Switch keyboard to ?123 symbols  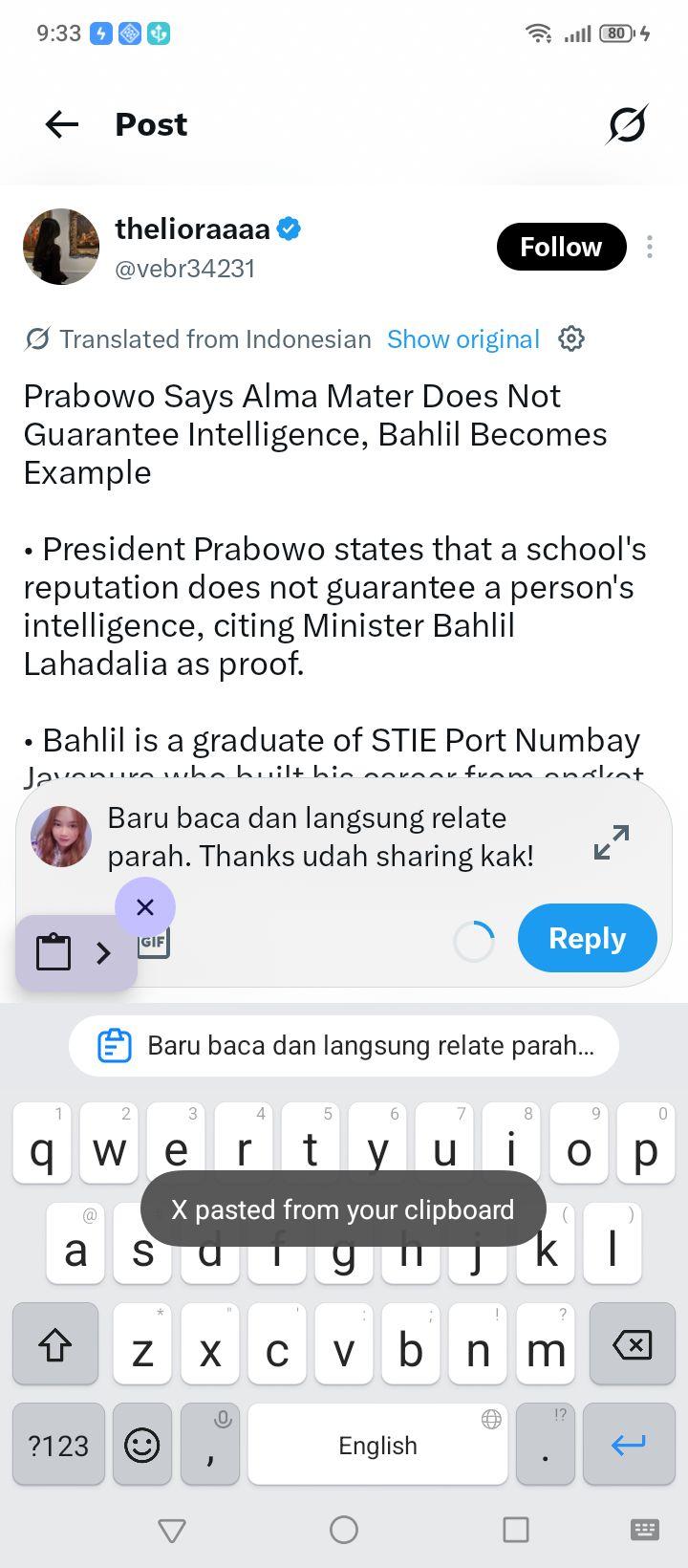(x=58, y=1444)
